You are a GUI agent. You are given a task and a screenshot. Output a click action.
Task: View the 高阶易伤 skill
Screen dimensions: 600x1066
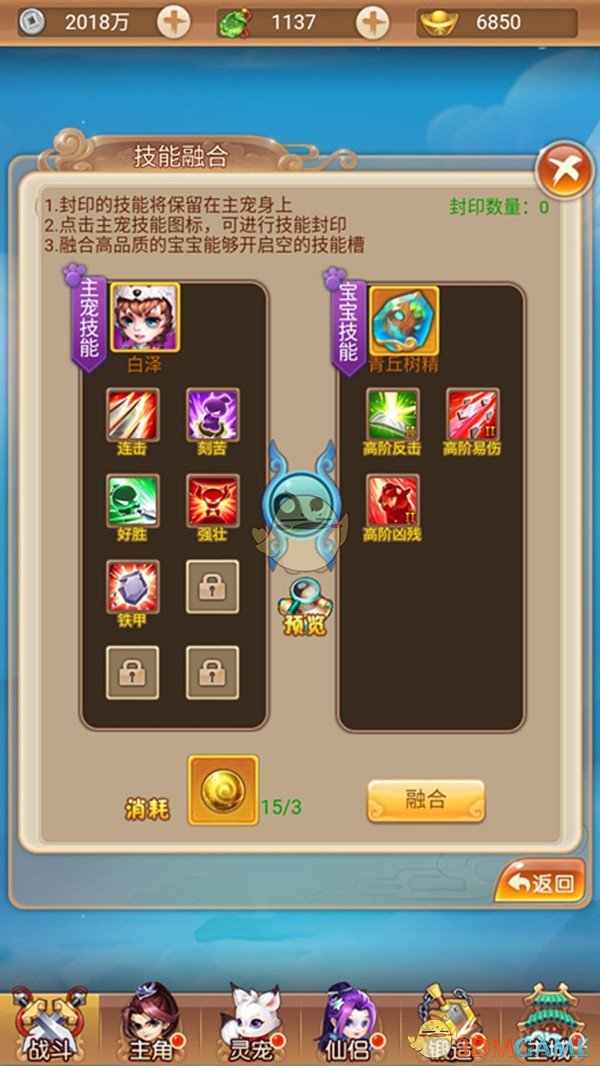[x=472, y=415]
